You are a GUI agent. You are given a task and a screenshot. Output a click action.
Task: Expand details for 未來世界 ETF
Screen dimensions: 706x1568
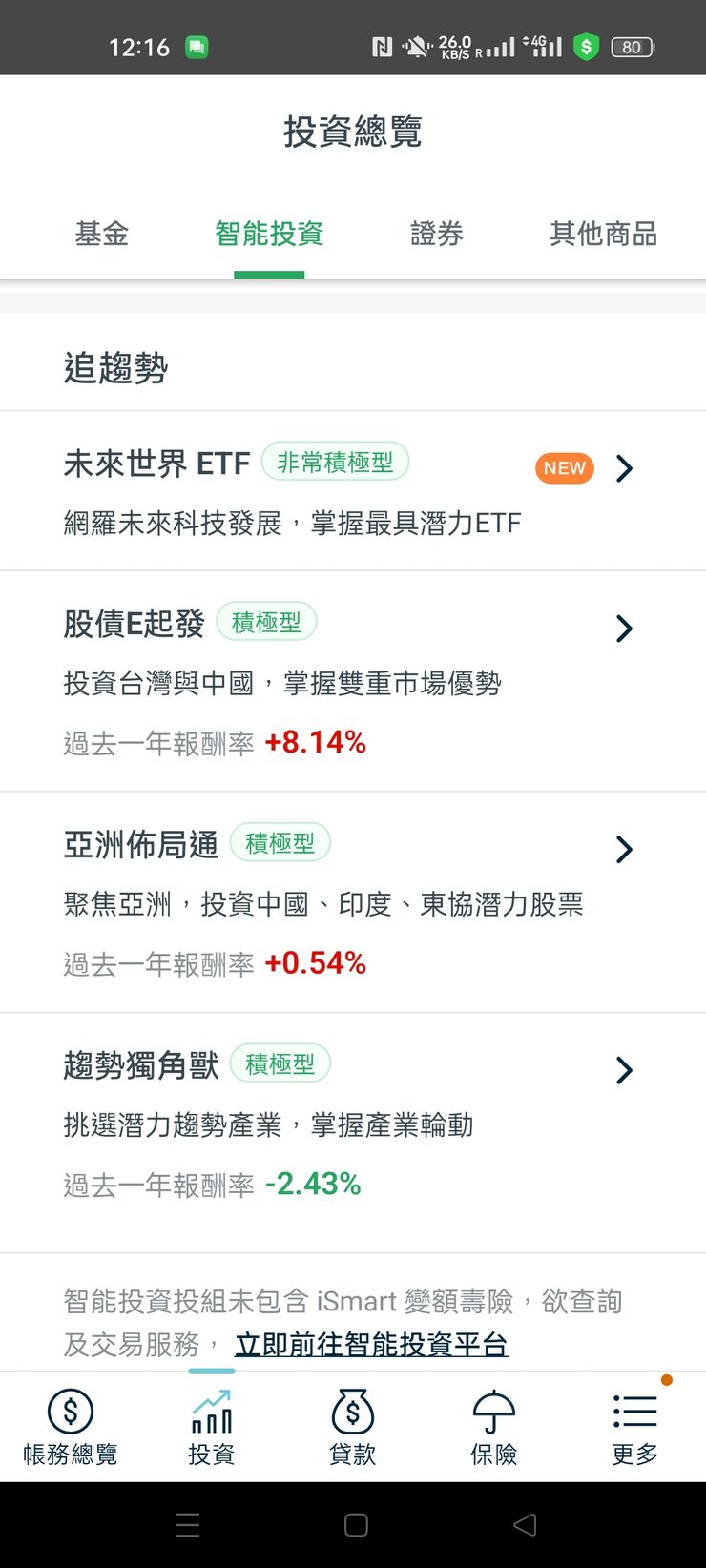click(624, 469)
